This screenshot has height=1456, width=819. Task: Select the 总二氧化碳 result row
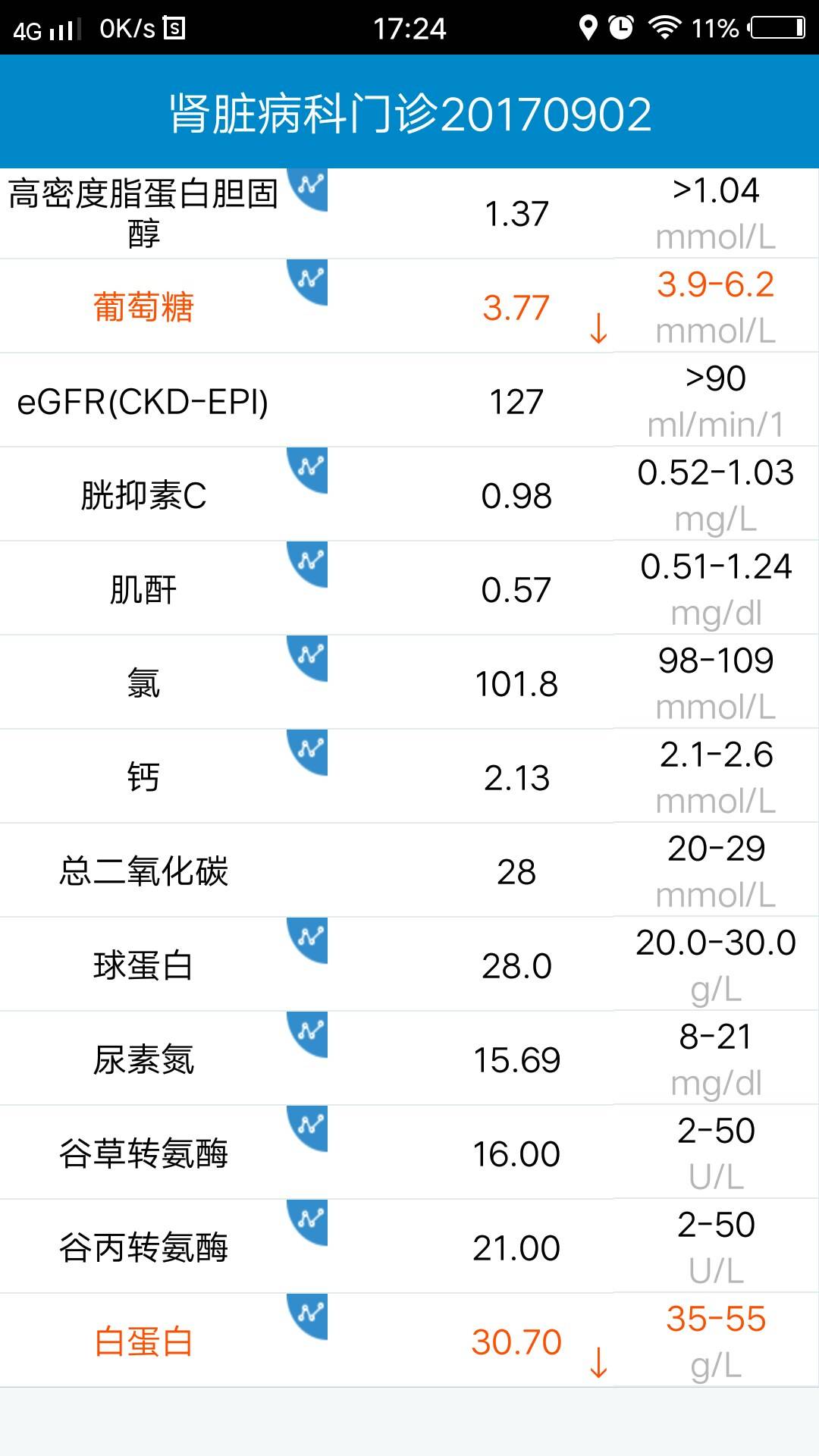[409, 871]
